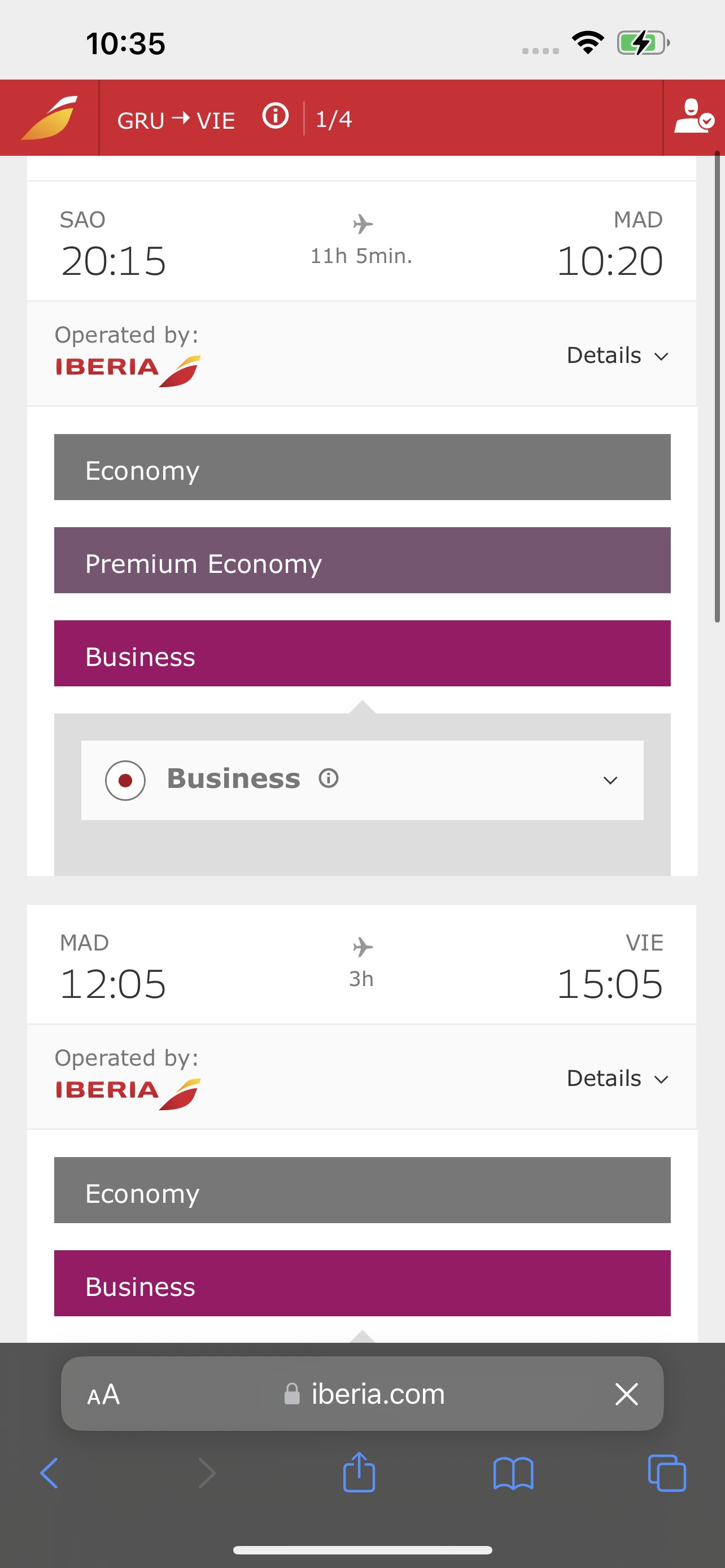Open Safari bookmarks
Viewport: 725px width, 1568px height.
click(x=513, y=1474)
